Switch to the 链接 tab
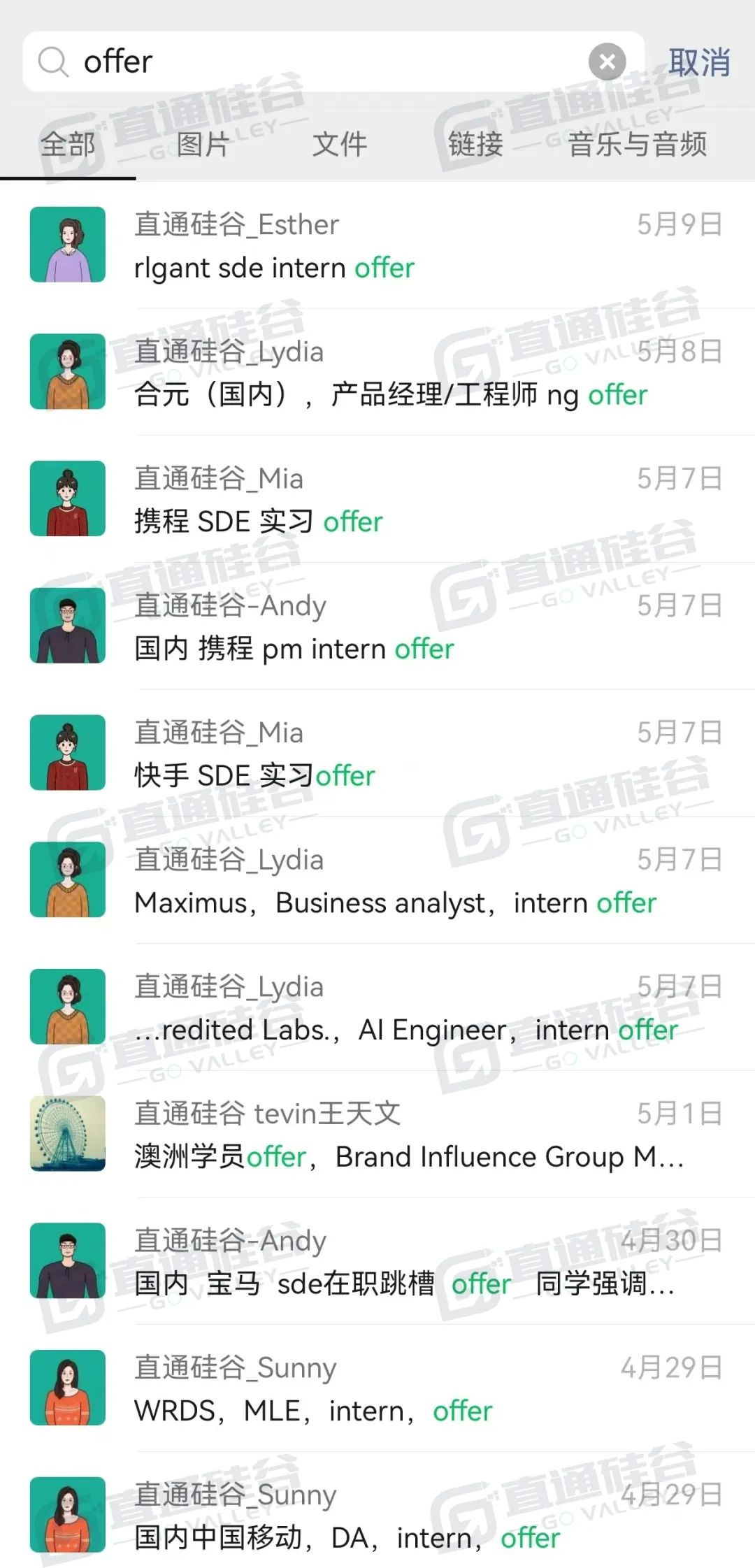The image size is (755, 1568). pyautogui.click(x=475, y=145)
